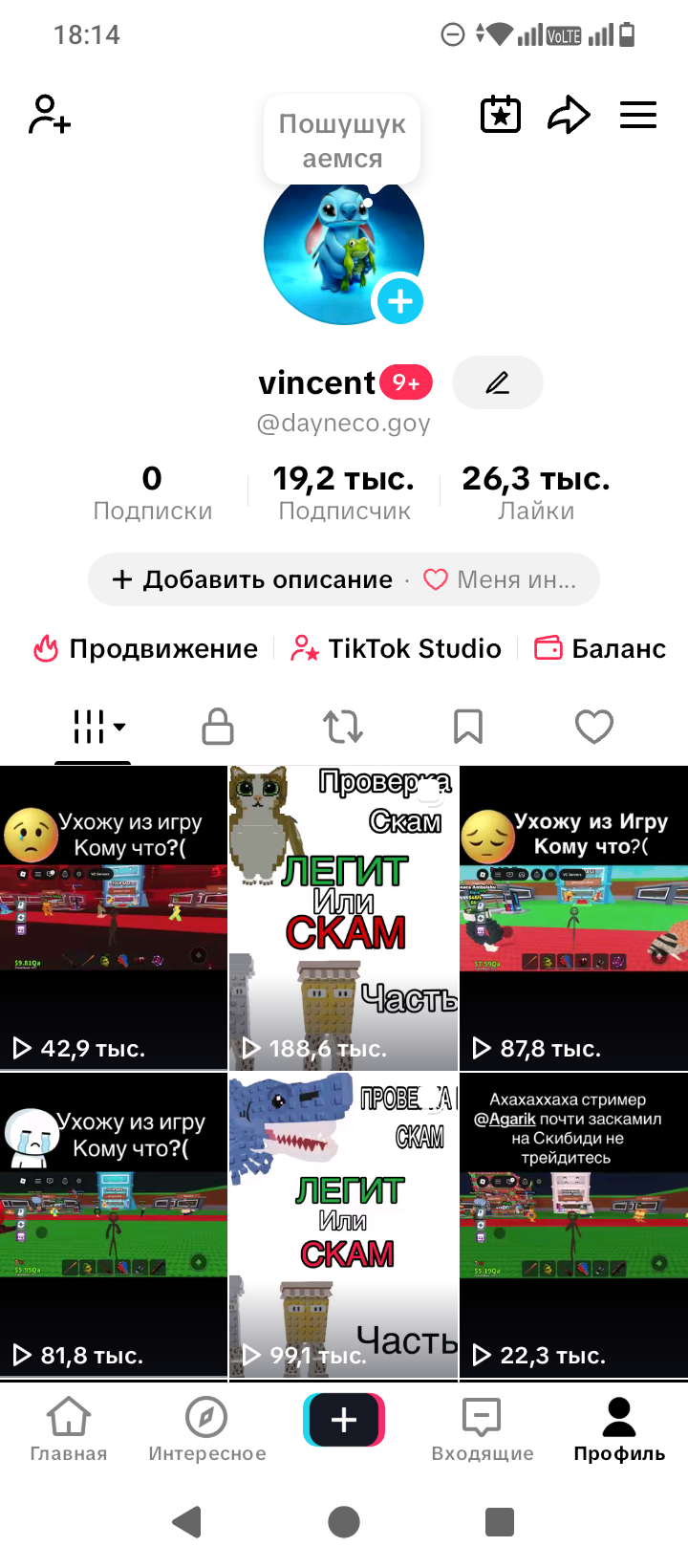This screenshot has height=1568, width=688.
Task: Tap the create video plus button
Action: coord(343,1420)
